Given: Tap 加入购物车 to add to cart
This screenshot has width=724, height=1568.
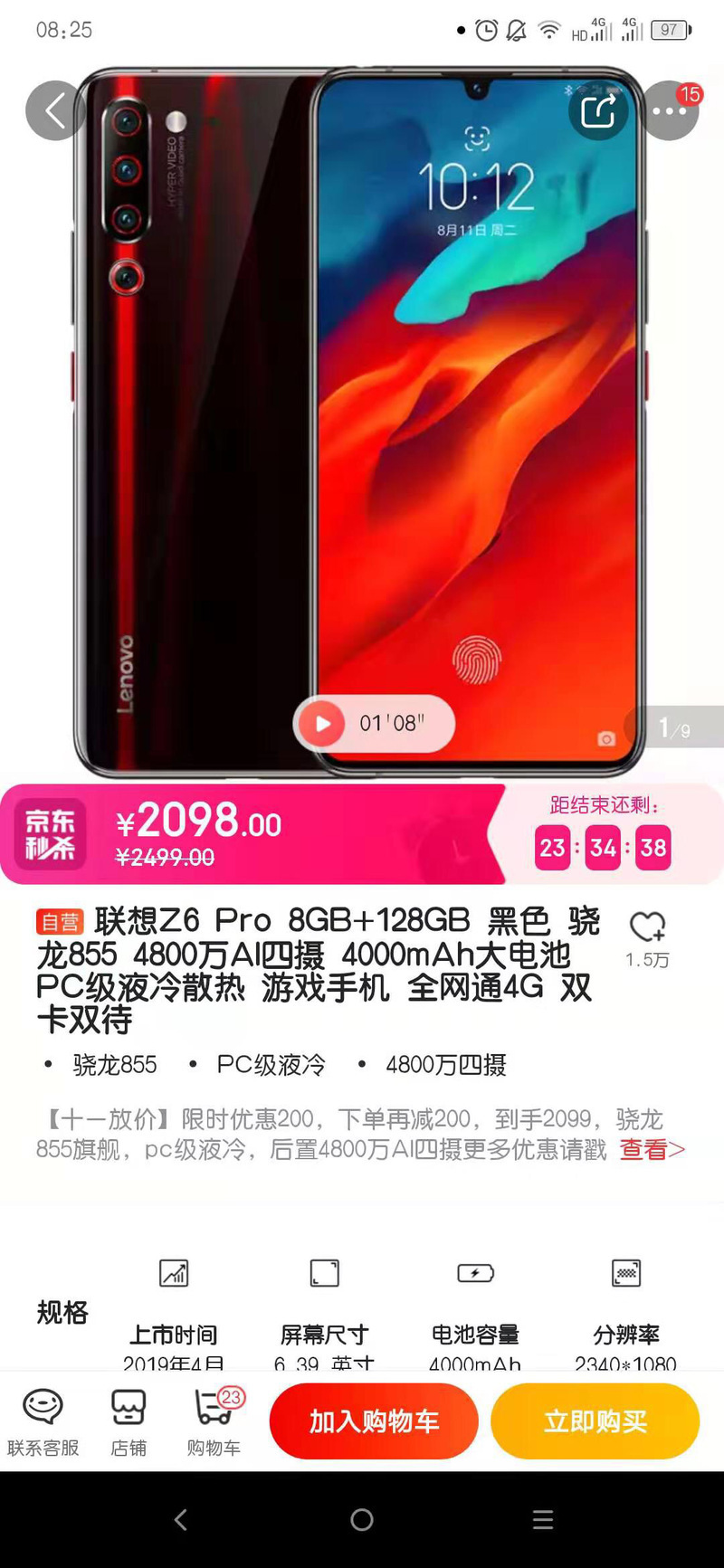Looking at the screenshot, I should click(x=374, y=1421).
